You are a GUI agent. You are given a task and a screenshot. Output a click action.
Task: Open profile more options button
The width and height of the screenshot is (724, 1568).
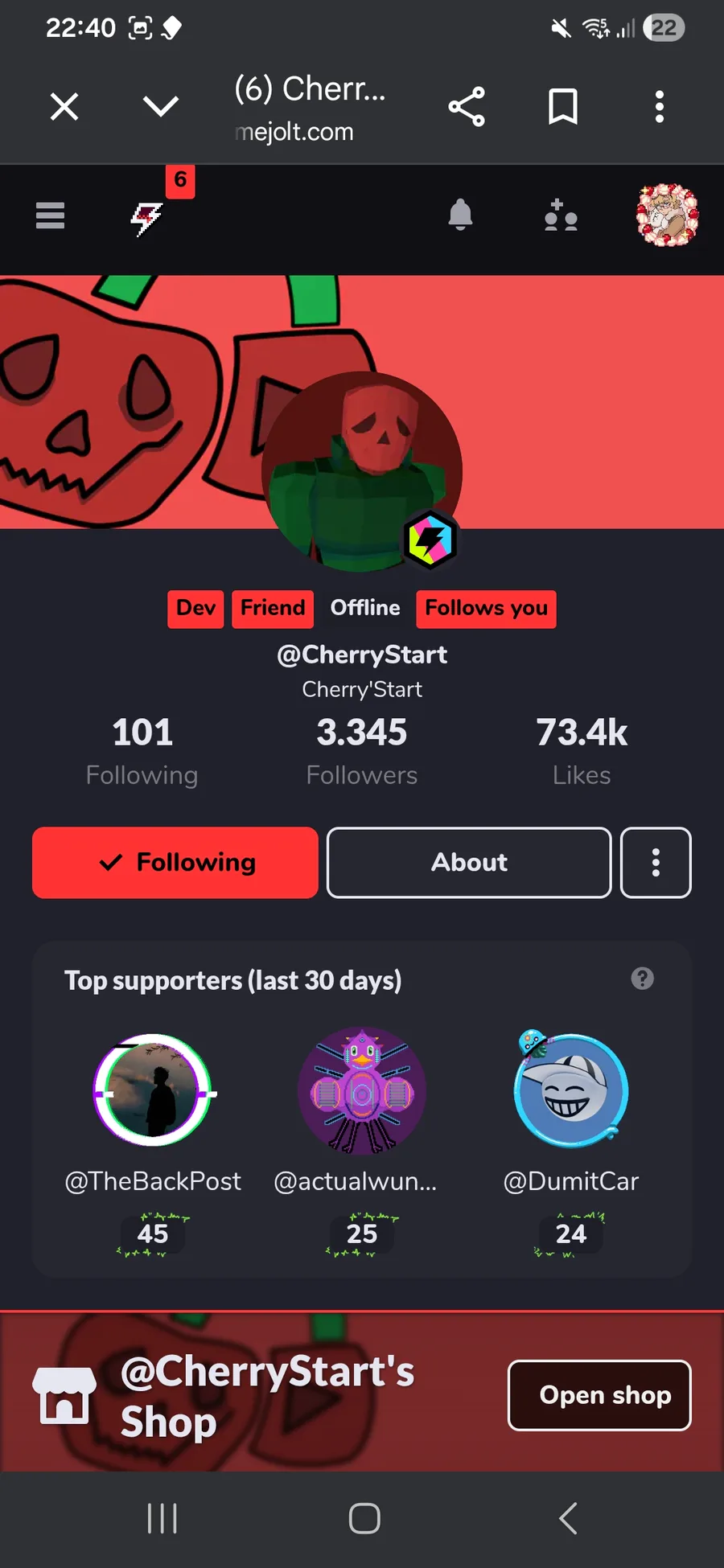point(656,862)
